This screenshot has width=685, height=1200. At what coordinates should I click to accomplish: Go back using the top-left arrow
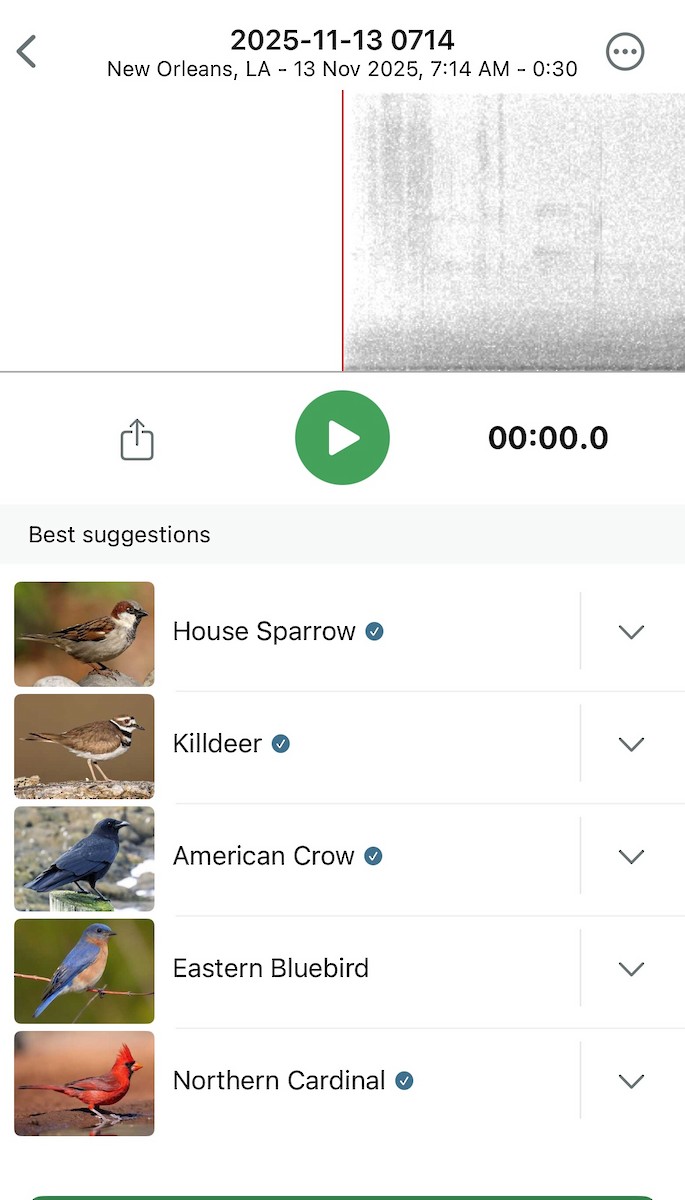[x=27, y=52]
